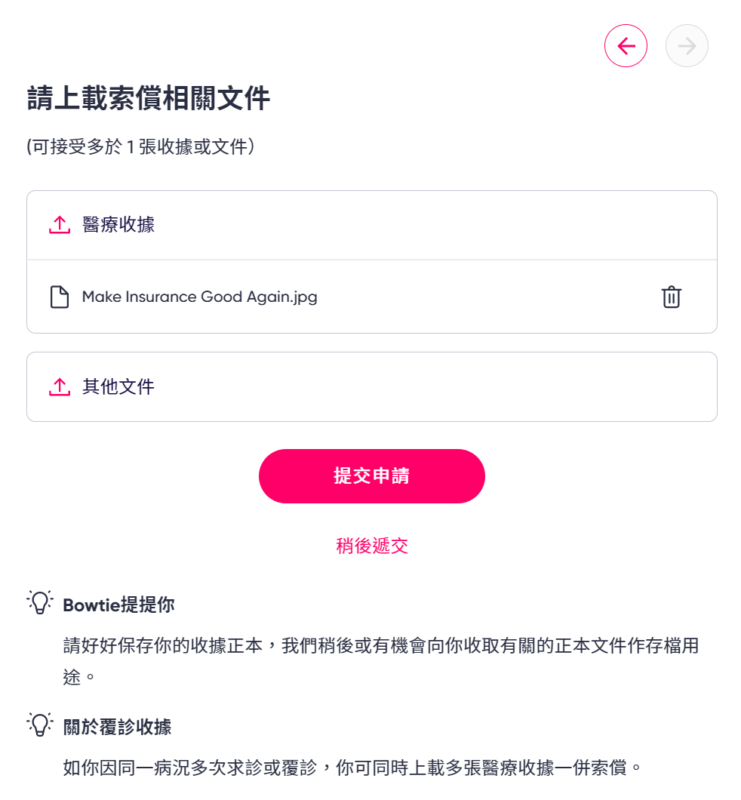
Task: Upload 其他文件 other documents
Action: [118, 387]
